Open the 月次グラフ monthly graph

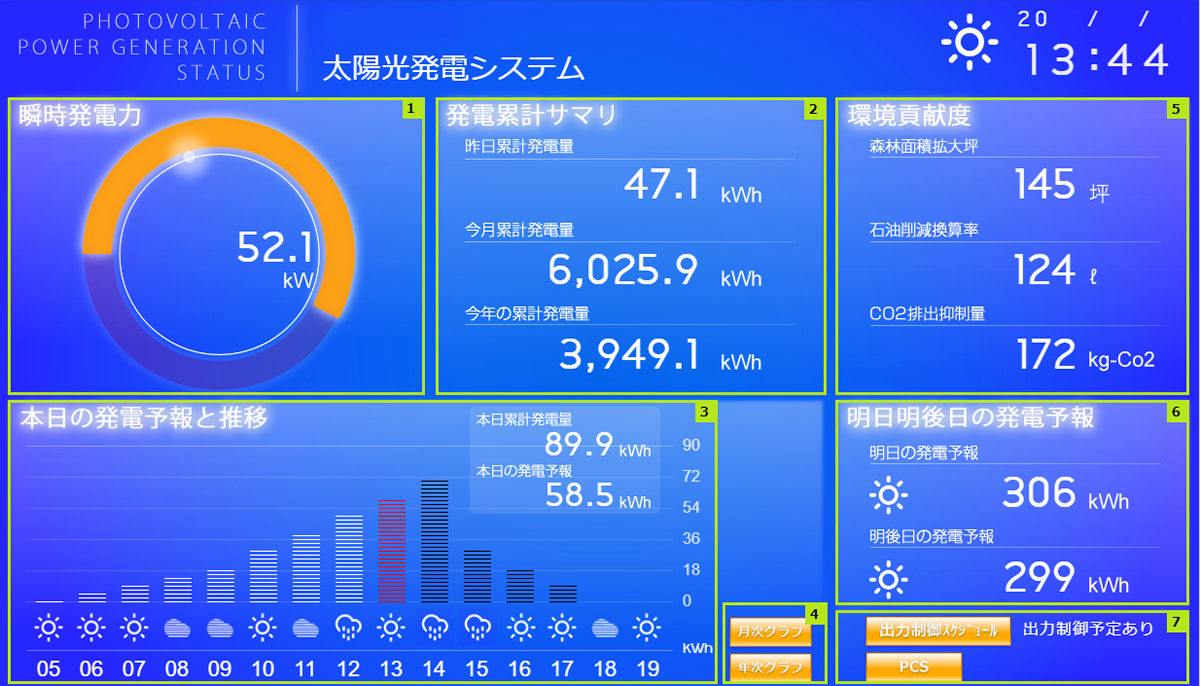click(768, 632)
